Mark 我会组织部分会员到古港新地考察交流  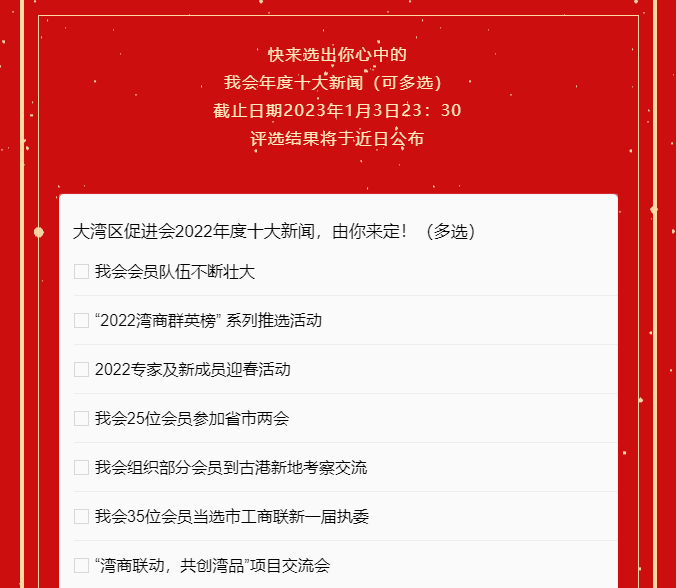tap(82, 467)
